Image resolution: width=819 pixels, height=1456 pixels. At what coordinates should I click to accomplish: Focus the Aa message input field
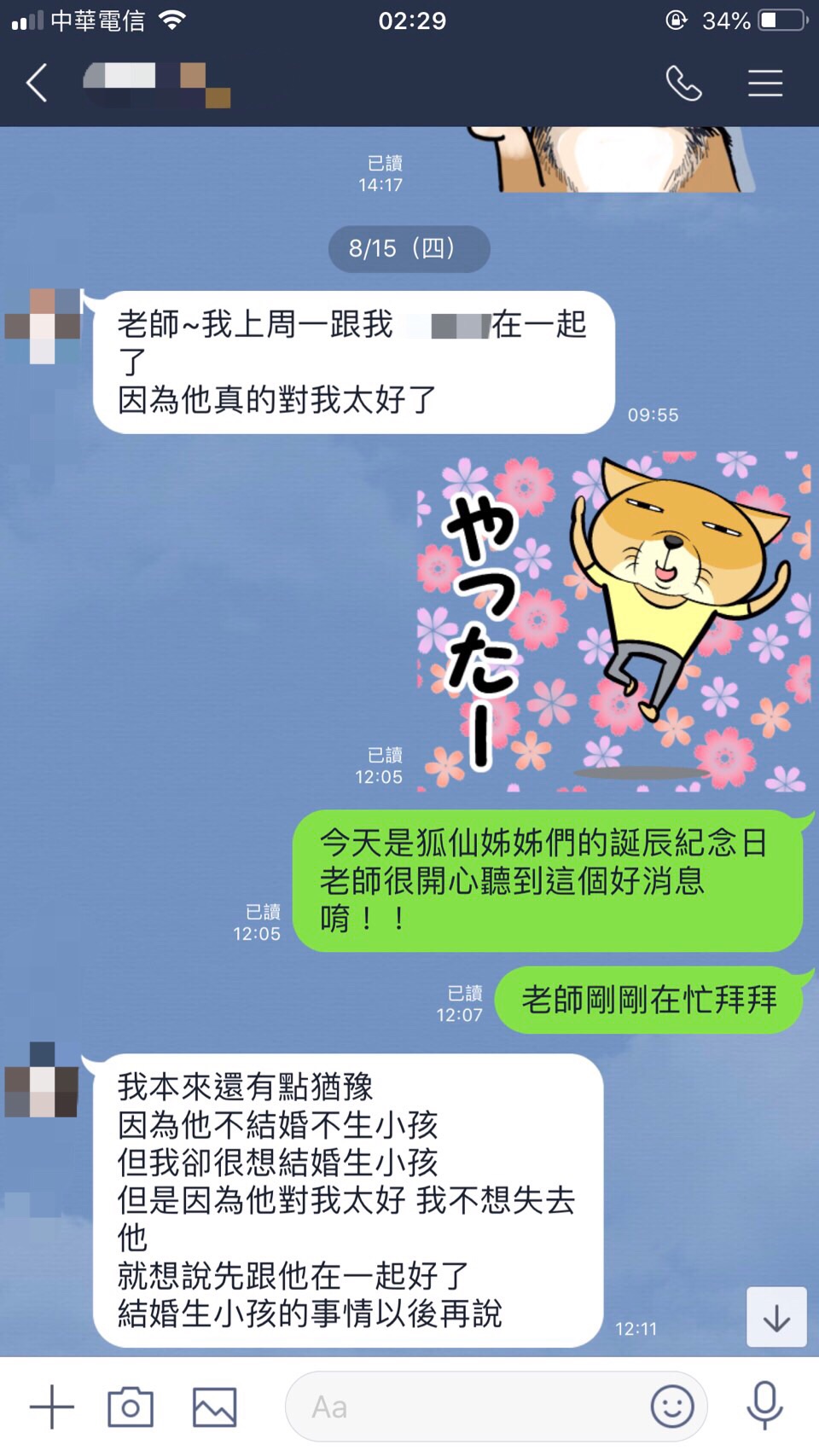[x=461, y=1407]
